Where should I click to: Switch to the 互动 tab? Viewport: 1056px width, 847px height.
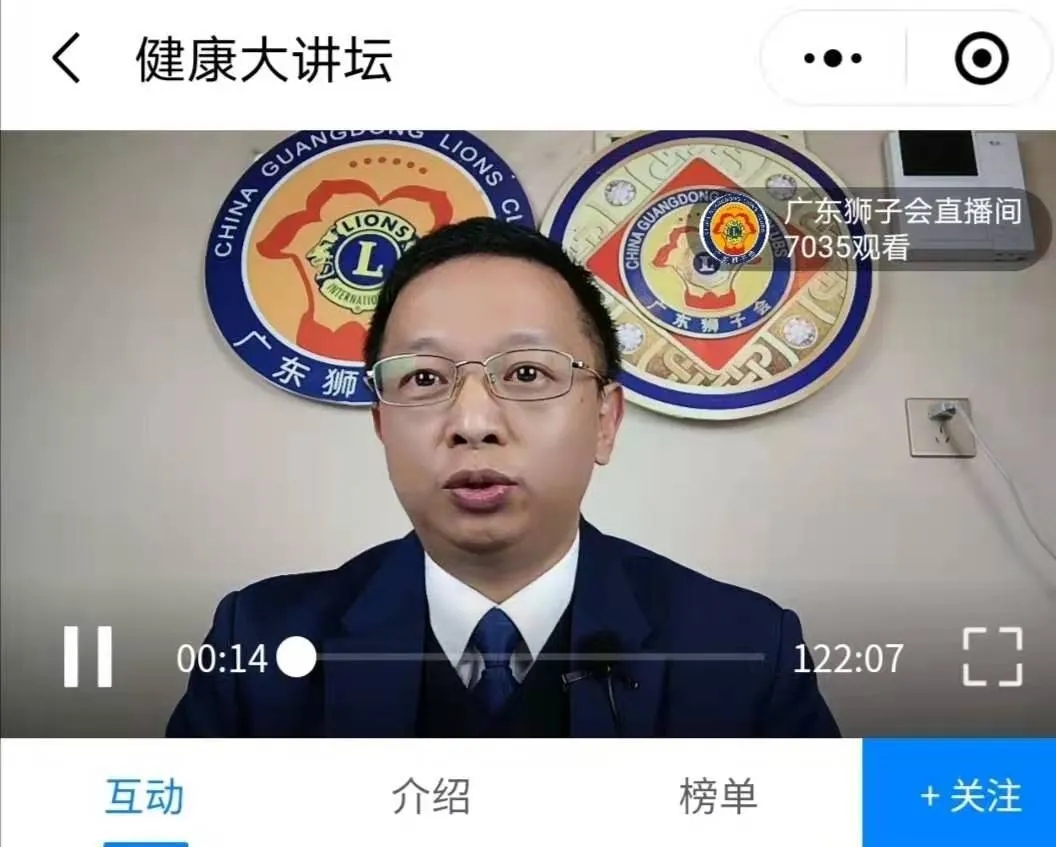[x=145, y=797]
